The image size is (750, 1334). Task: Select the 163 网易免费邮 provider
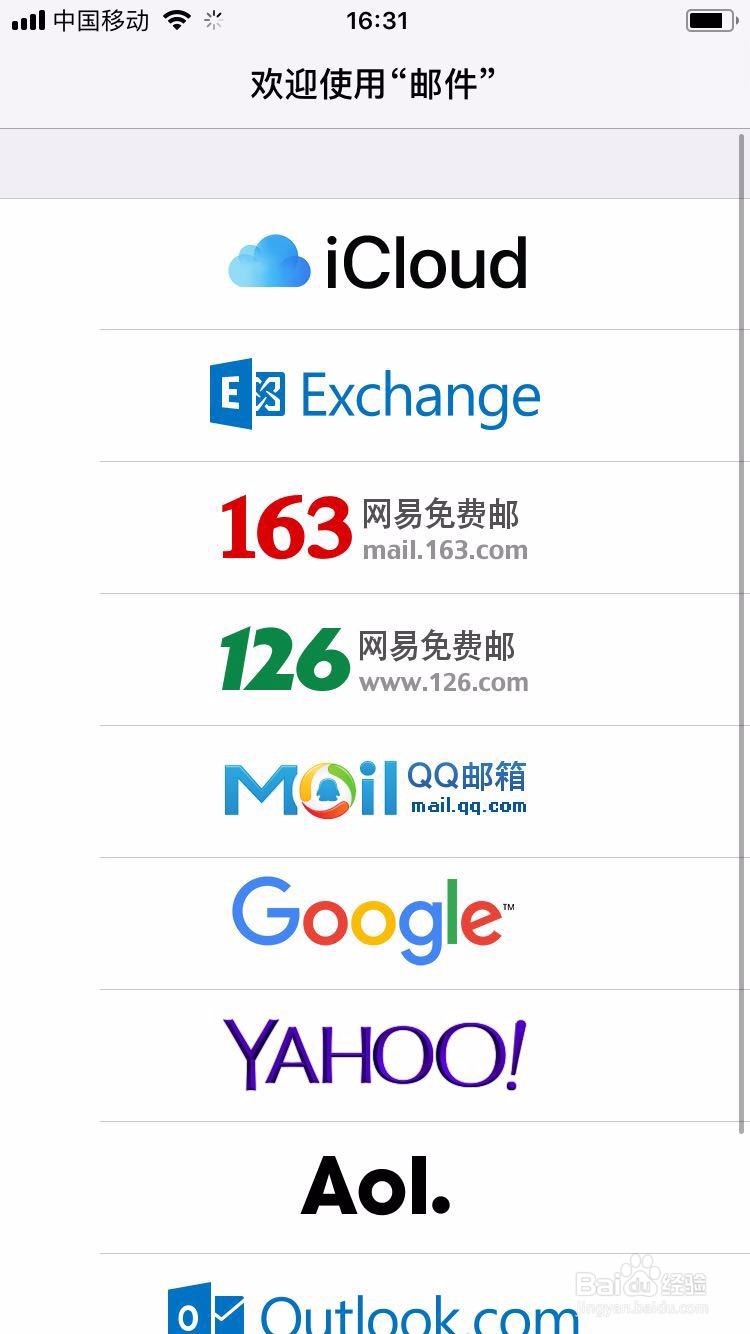375,527
